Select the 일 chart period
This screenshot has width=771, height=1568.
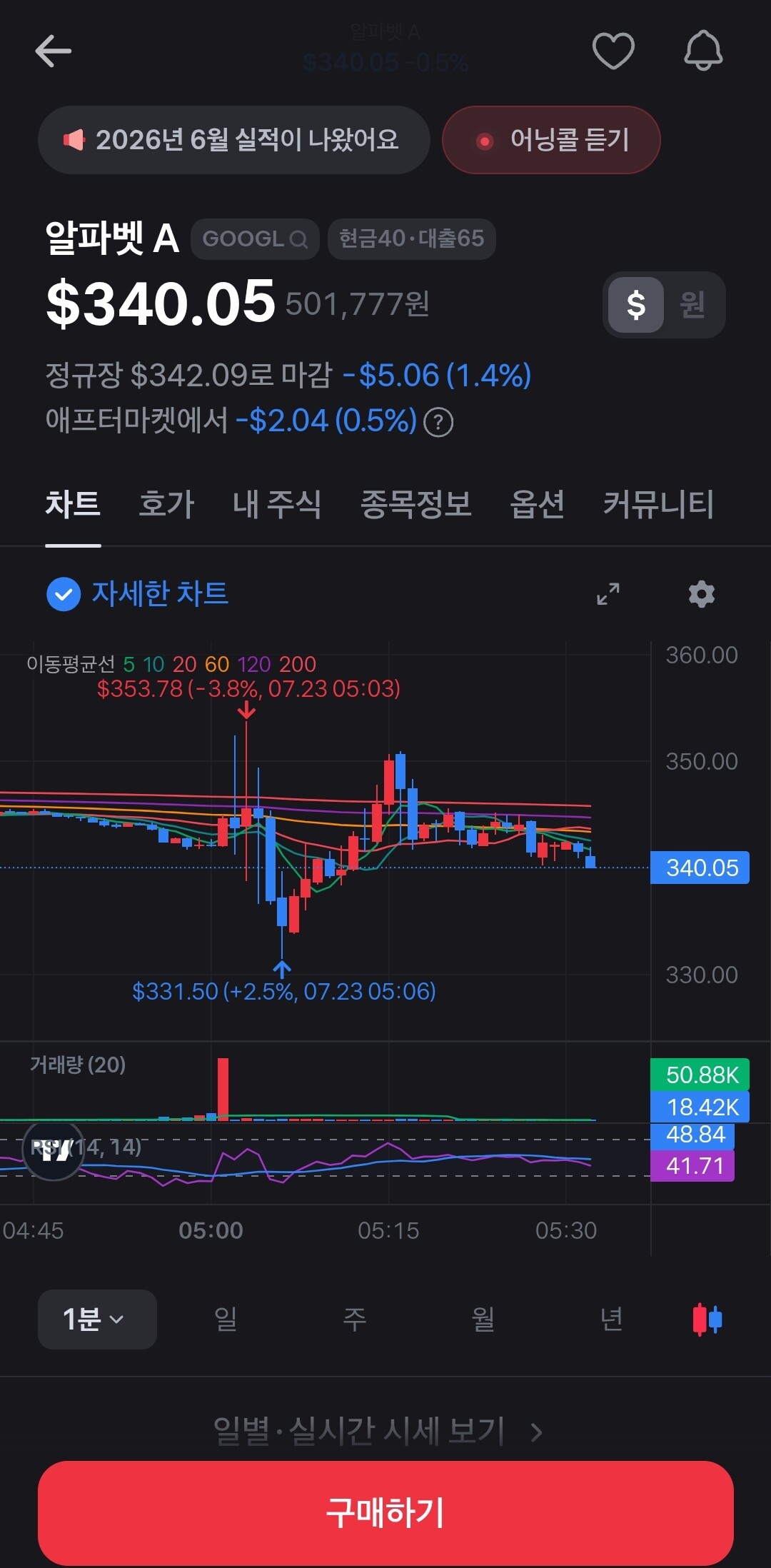226,1320
